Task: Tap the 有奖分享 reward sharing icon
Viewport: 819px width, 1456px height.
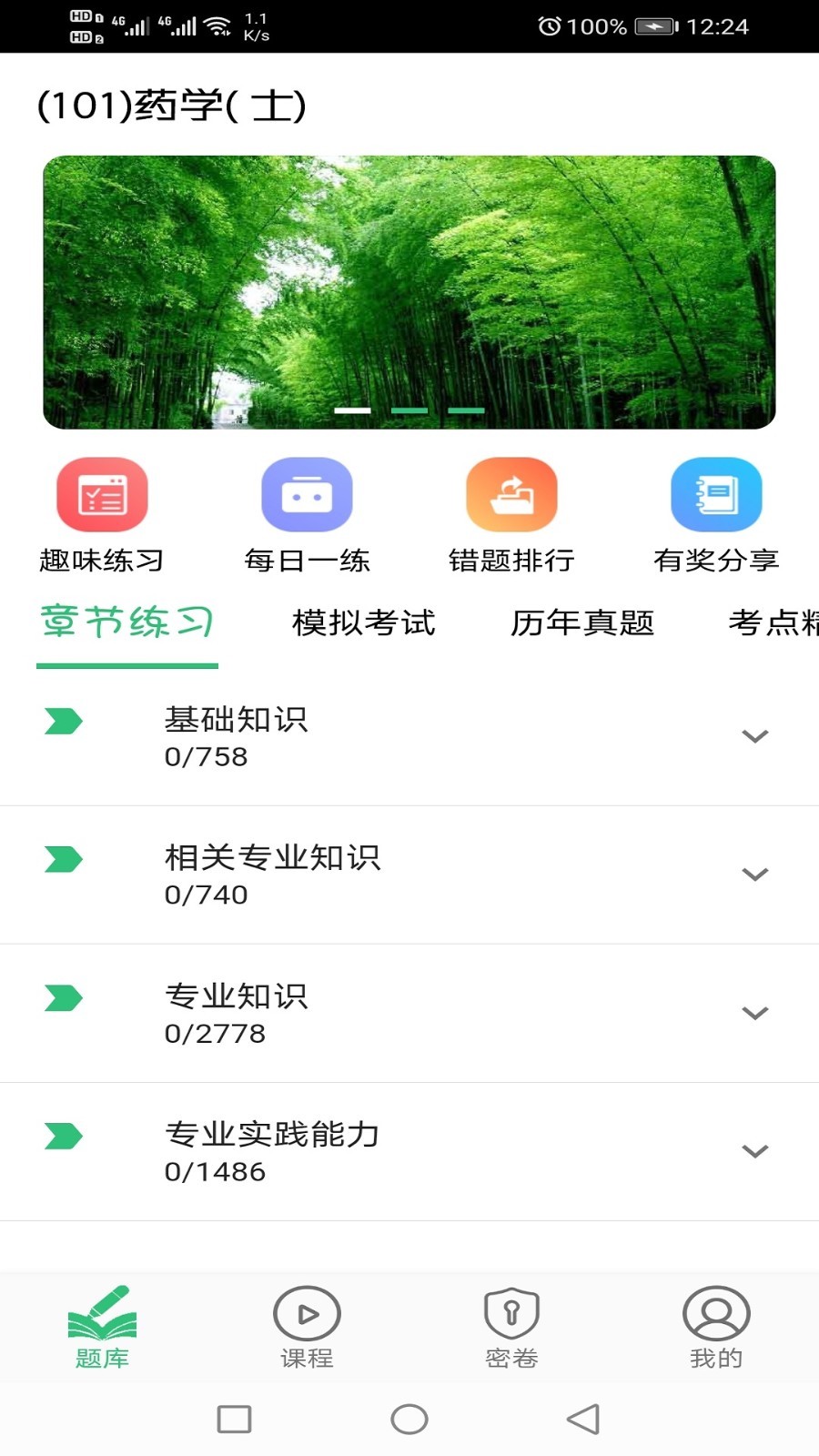Action: click(x=716, y=494)
